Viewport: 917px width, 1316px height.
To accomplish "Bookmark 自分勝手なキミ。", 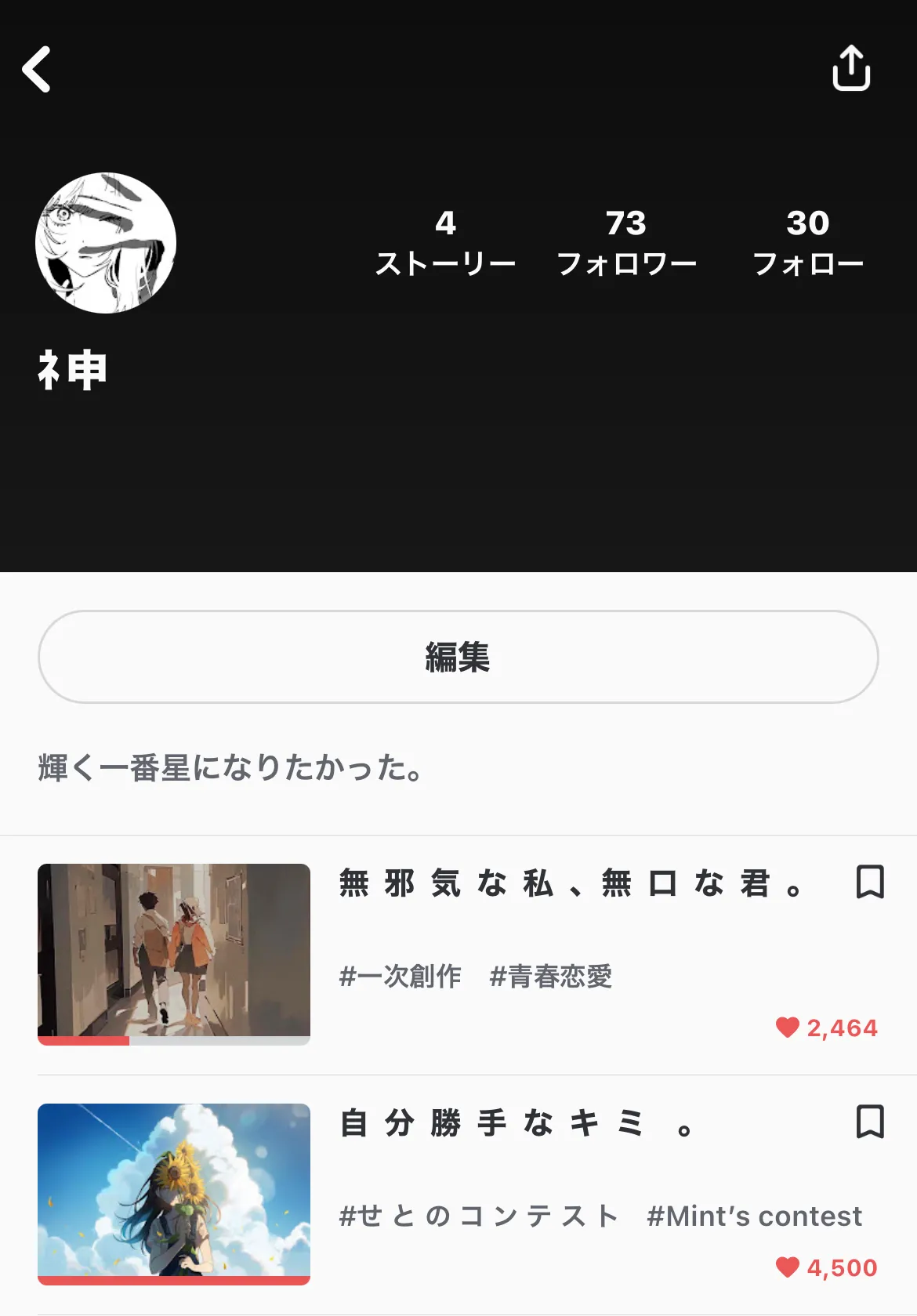I will pyautogui.click(x=870, y=1122).
